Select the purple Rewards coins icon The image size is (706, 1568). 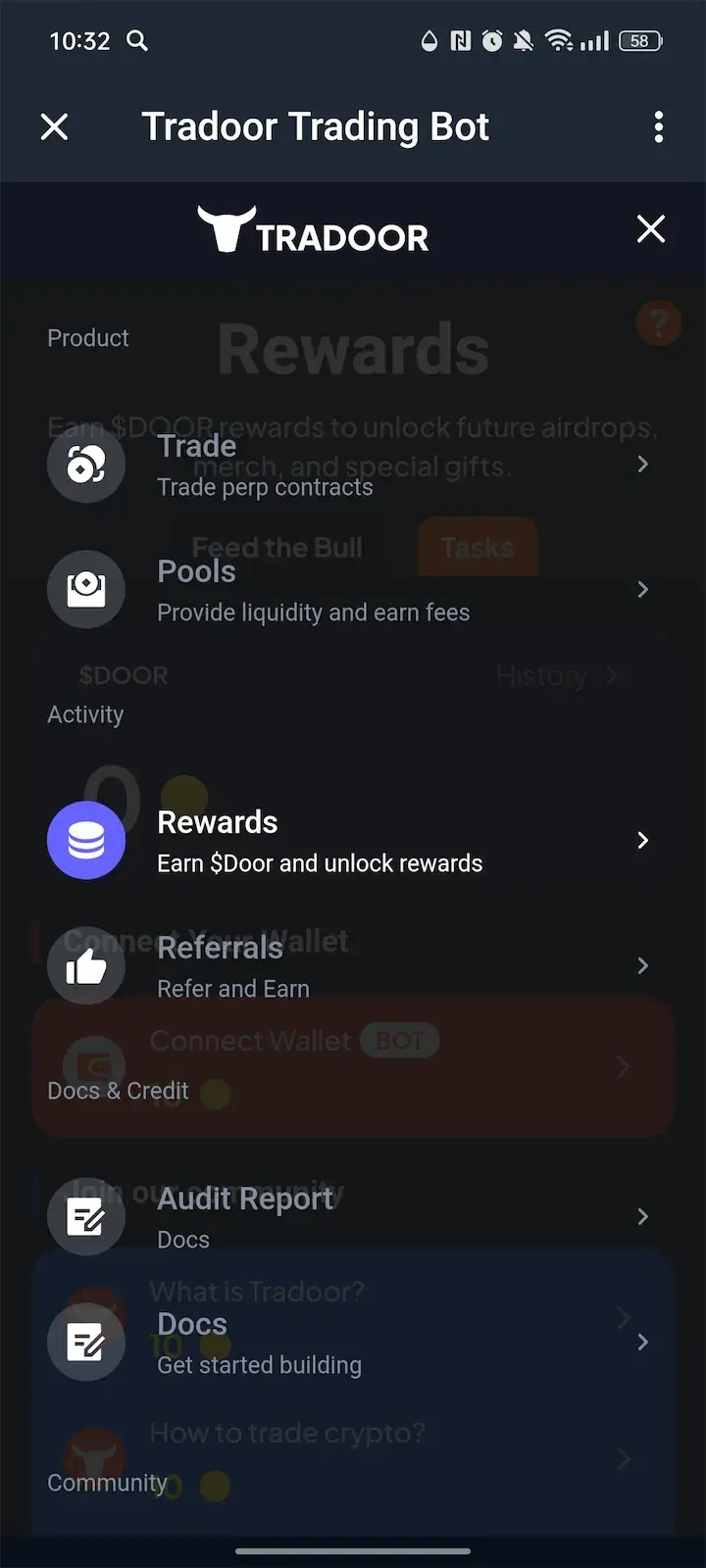[x=86, y=840]
